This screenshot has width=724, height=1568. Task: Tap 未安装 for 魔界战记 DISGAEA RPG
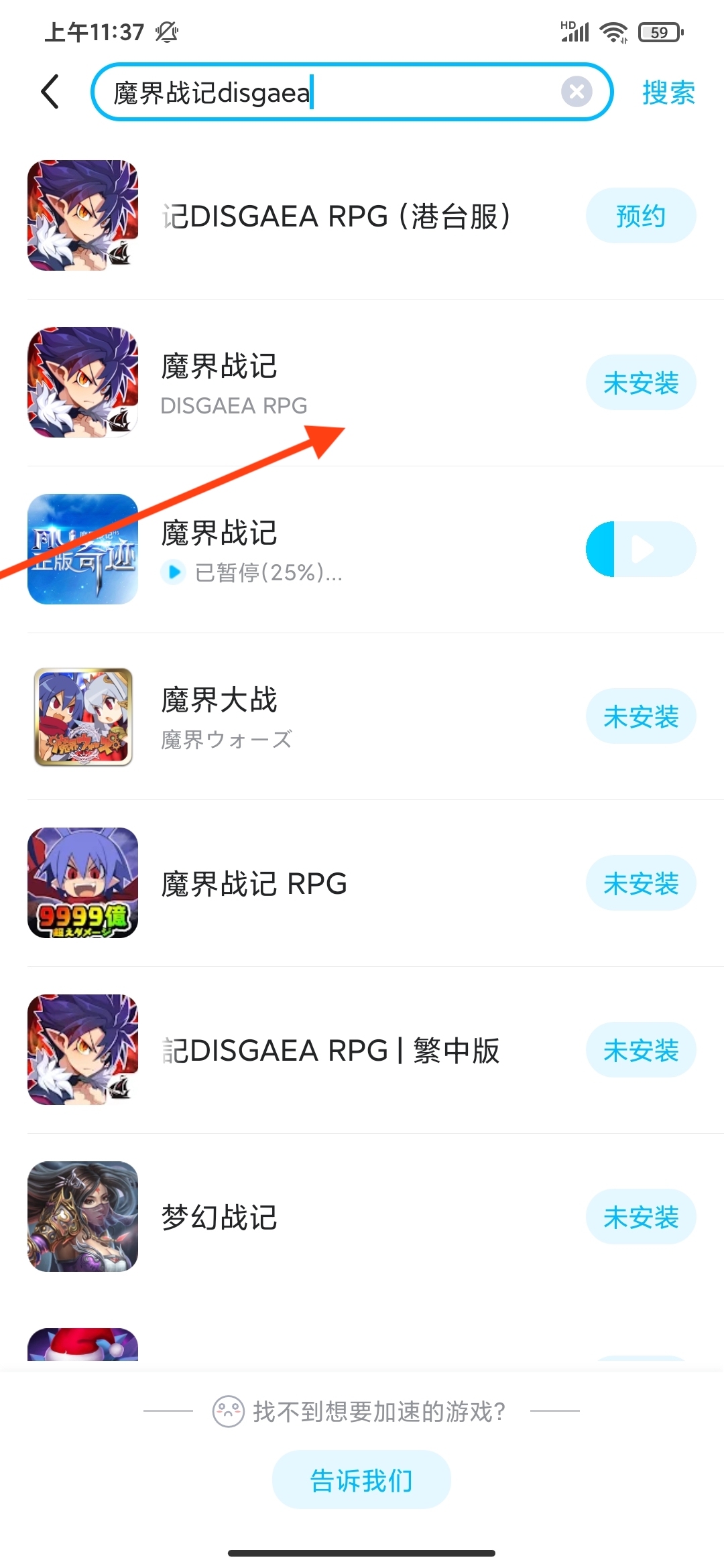click(640, 383)
